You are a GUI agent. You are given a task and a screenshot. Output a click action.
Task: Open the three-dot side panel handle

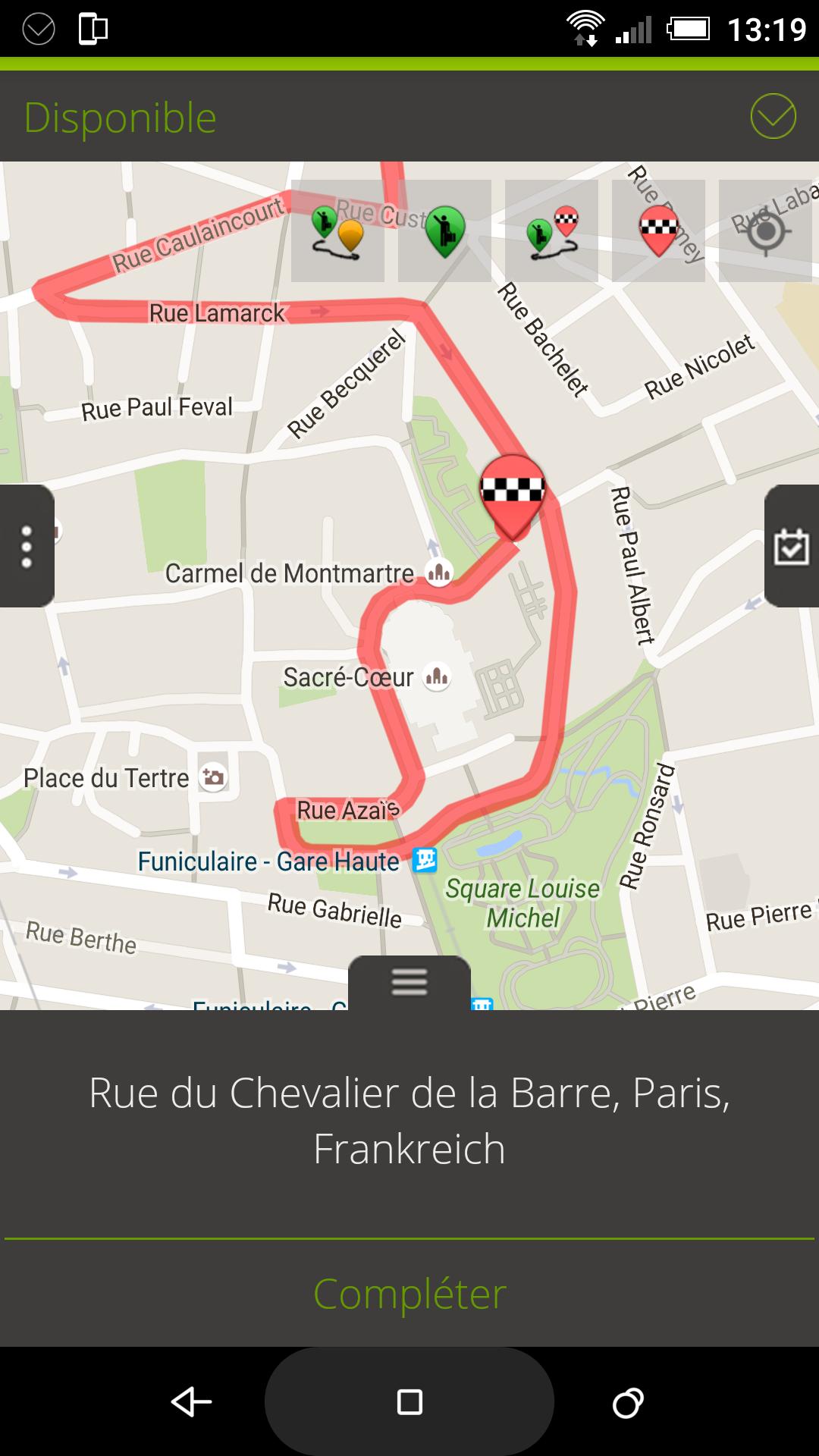27,546
